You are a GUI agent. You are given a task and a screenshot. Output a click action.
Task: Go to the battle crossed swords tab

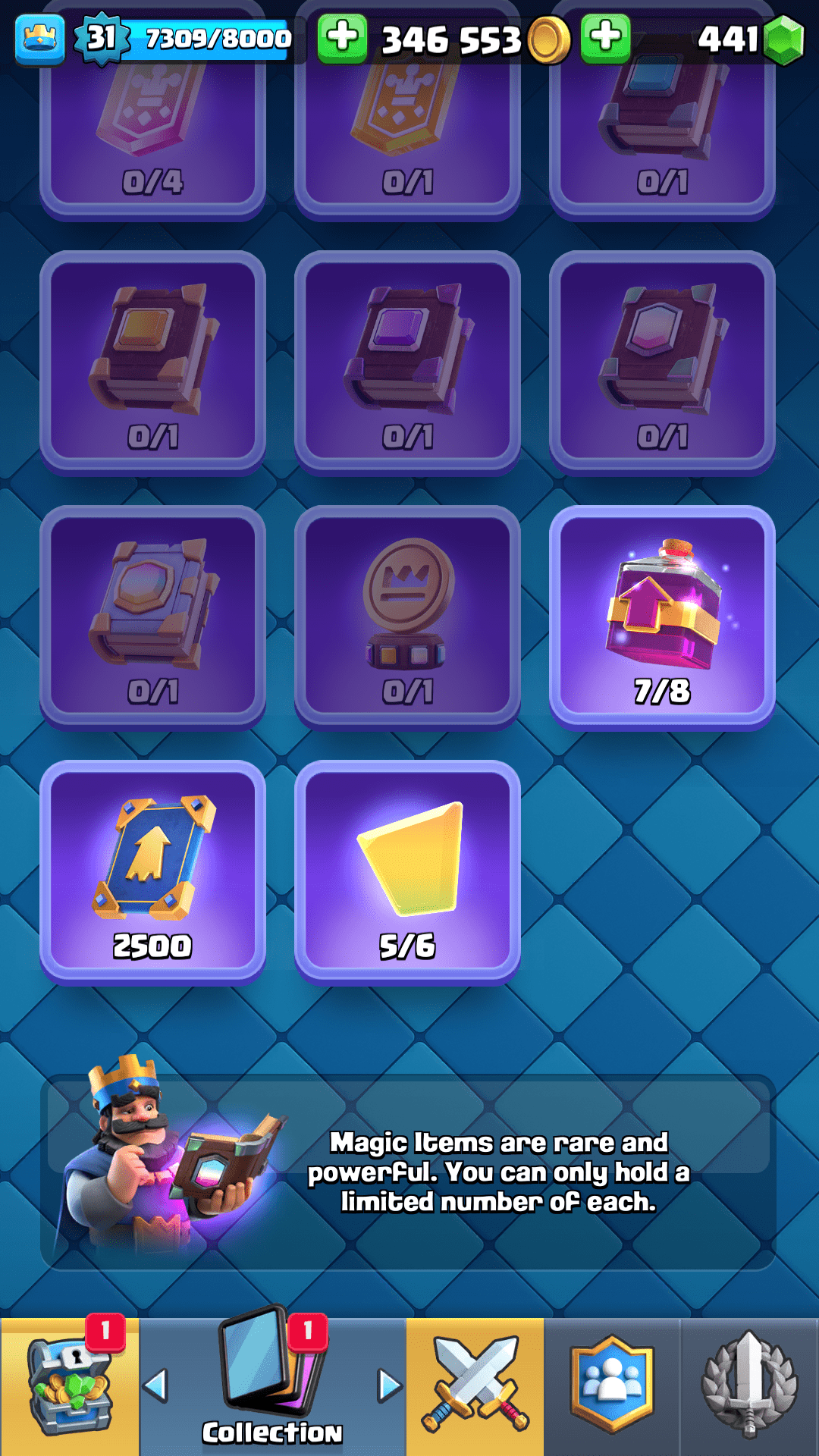point(475,1388)
